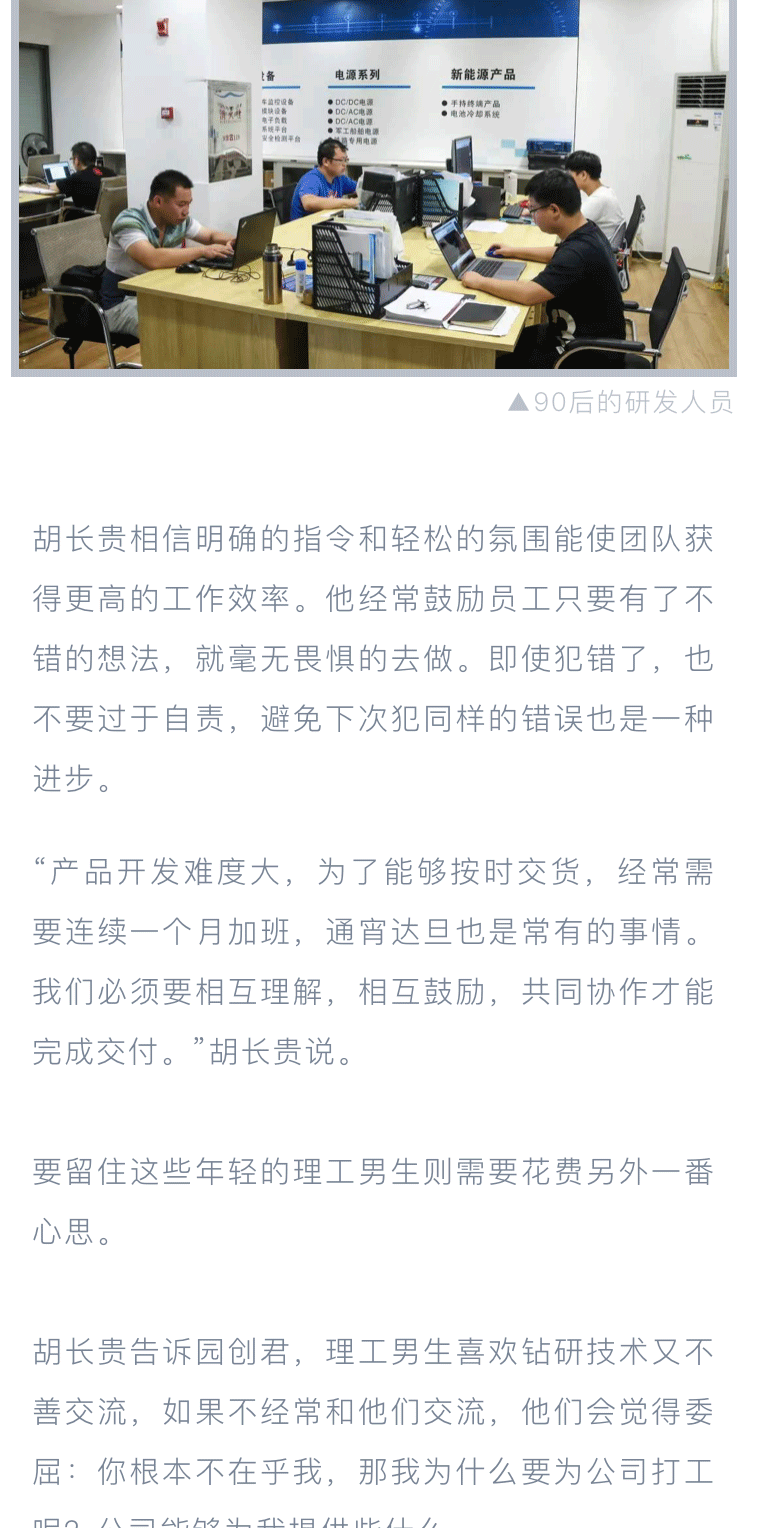Open the office photo of 90后 R&D staff
This screenshot has width=759, height=1528.
point(374,186)
